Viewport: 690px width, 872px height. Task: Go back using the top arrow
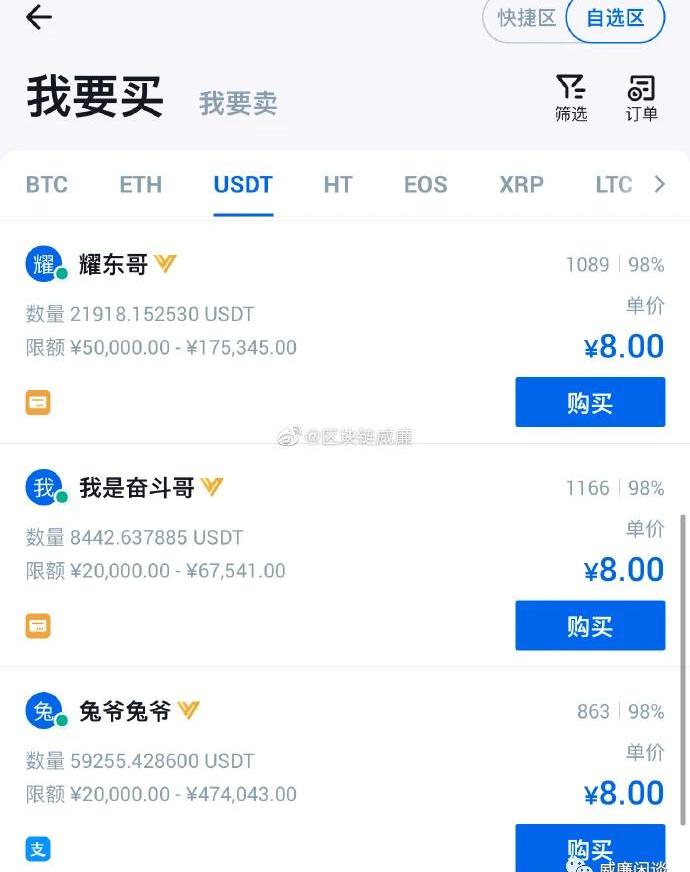[x=39, y=18]
